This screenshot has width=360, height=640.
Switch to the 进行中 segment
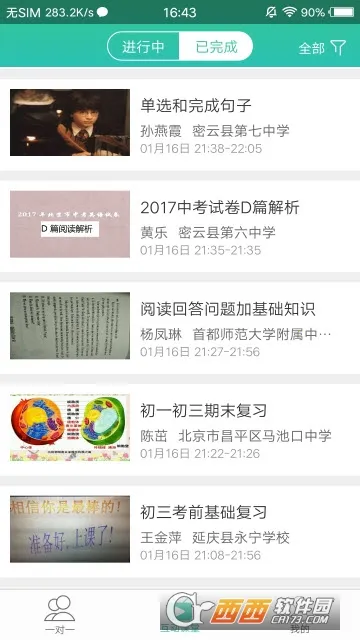pyautogui.click(x=143, y=47)
